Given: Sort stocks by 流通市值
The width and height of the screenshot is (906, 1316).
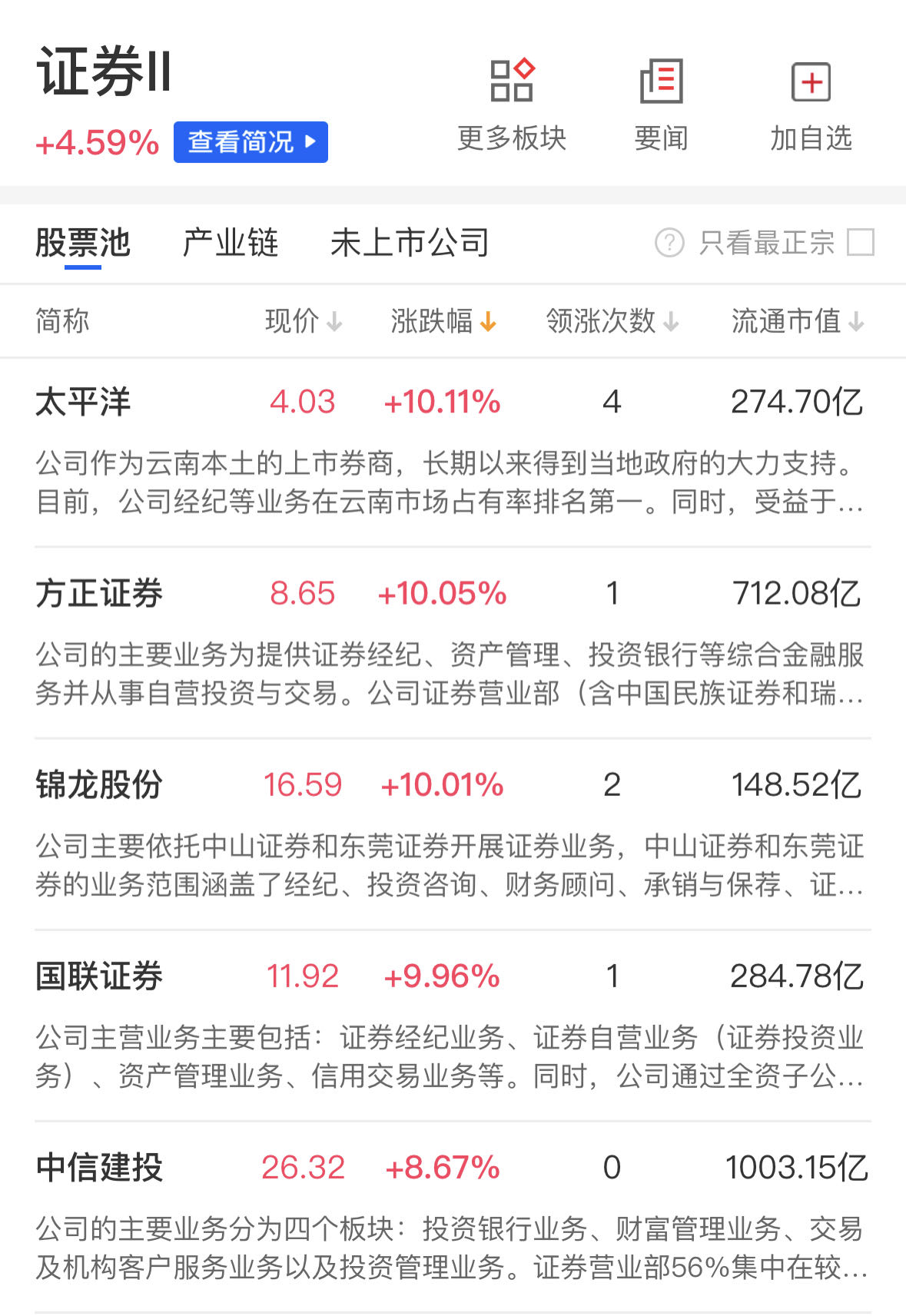Looking at the screenshot, I should point(797,321).
